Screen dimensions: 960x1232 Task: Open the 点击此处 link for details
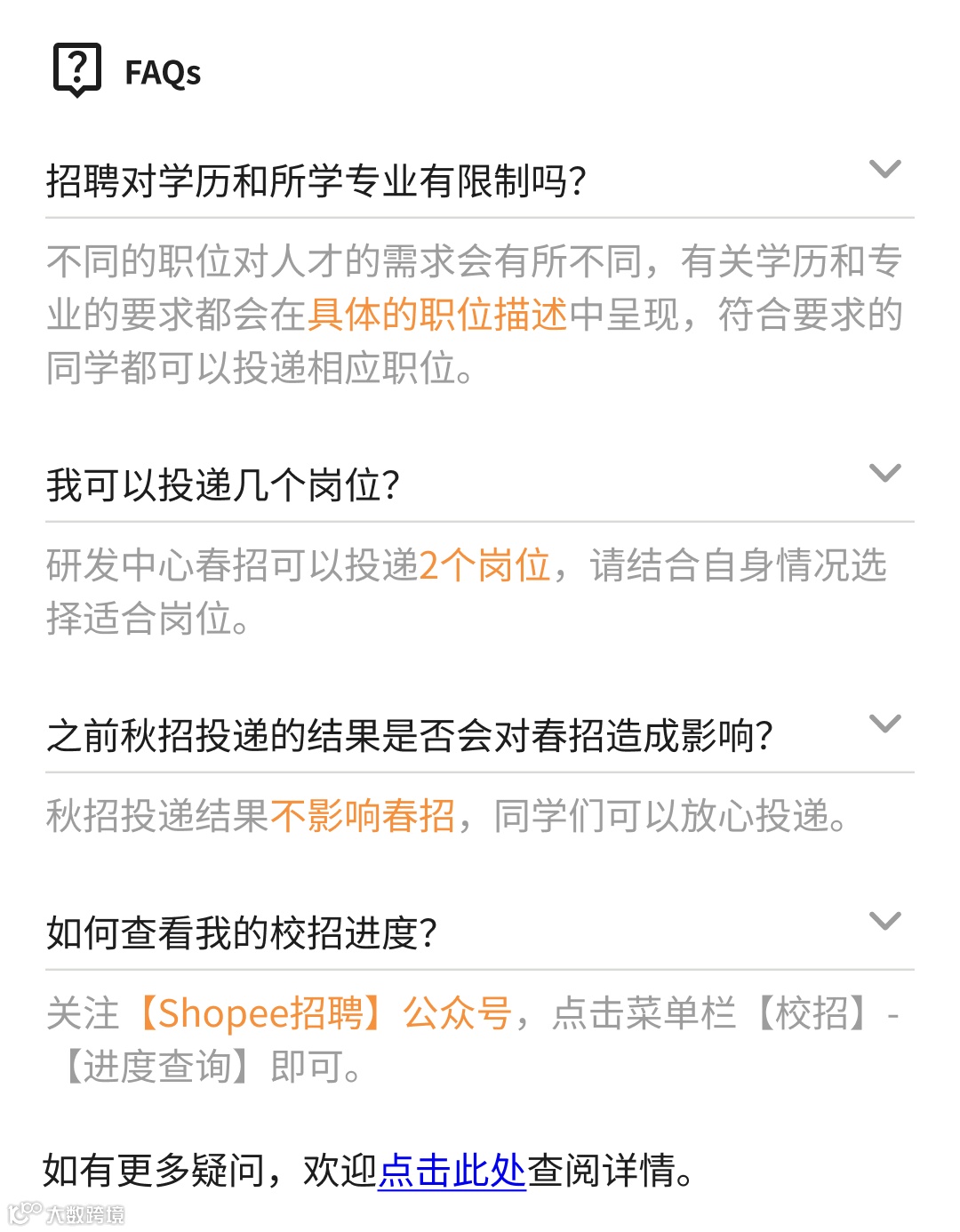[452, 1170]
